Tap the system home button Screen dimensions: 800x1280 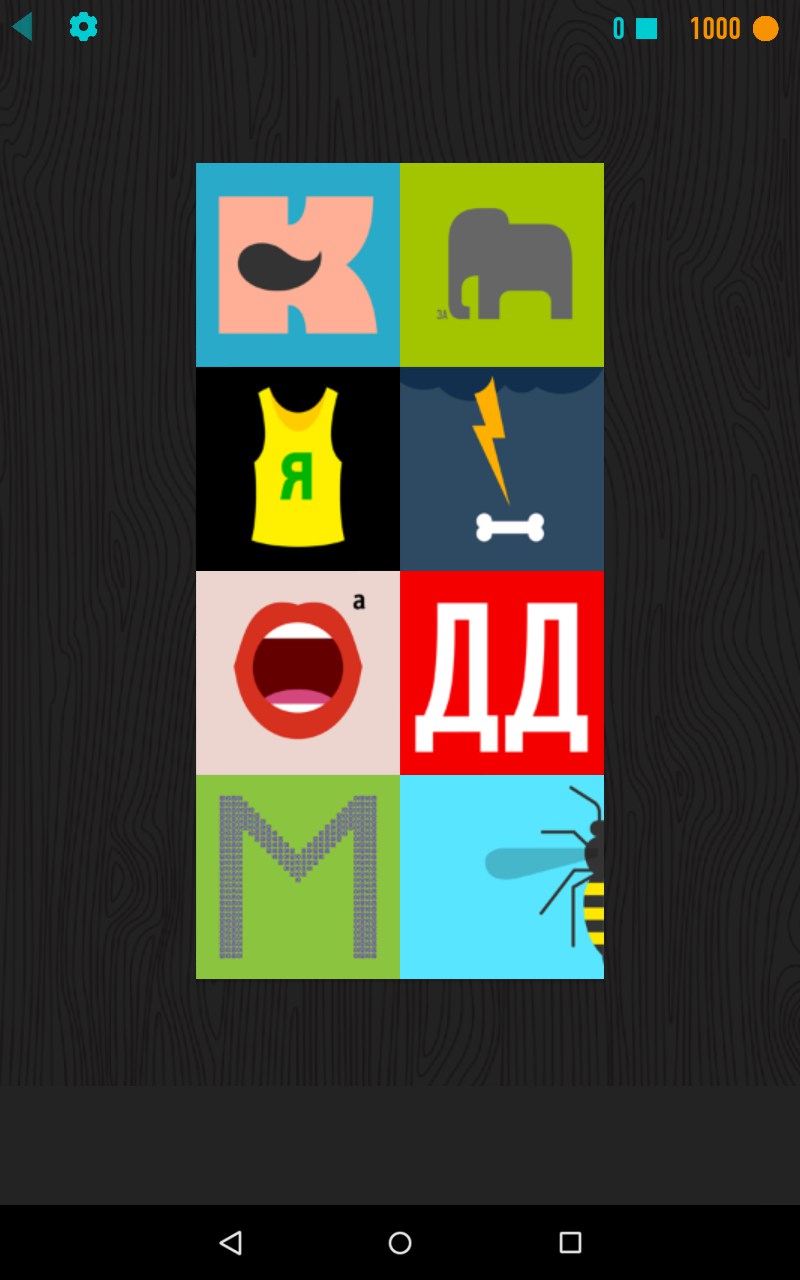coord(400,1243)
